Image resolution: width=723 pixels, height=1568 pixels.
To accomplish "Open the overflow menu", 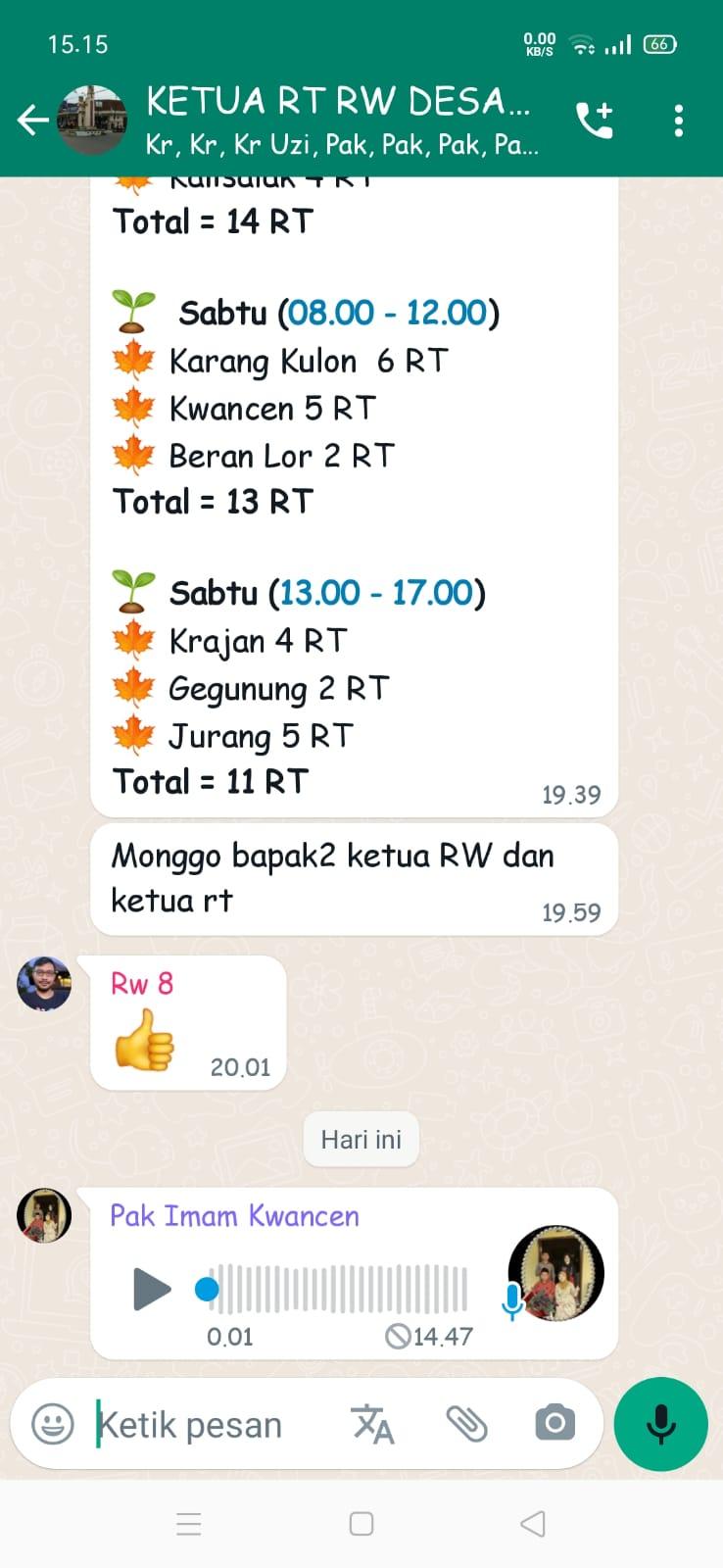I will (x=679, y=121).
